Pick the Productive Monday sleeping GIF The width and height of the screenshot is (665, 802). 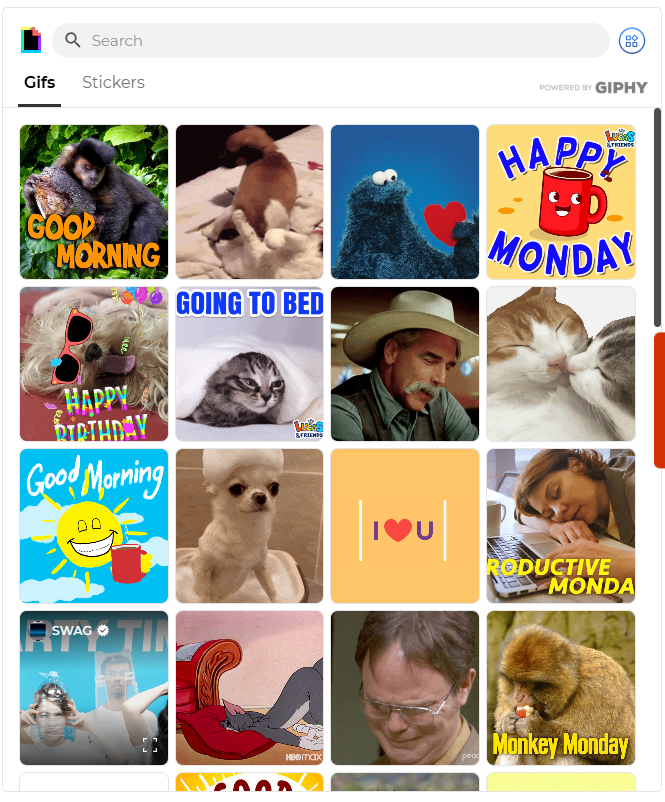560,526
